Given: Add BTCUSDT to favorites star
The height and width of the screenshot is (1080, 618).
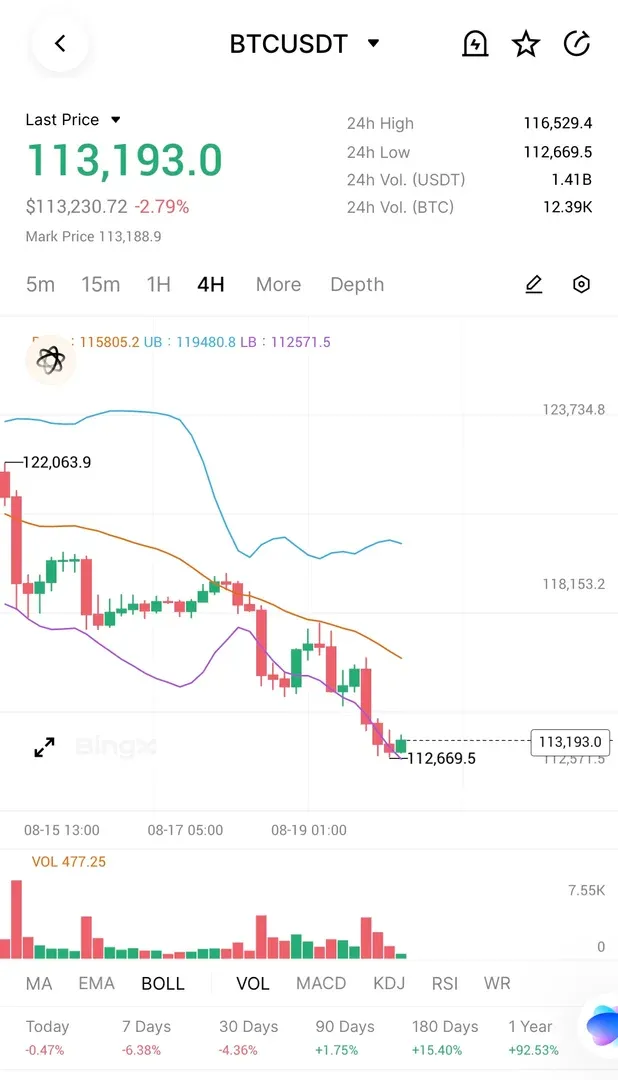Looking at the screenshot, I should (x=526, y=44).
